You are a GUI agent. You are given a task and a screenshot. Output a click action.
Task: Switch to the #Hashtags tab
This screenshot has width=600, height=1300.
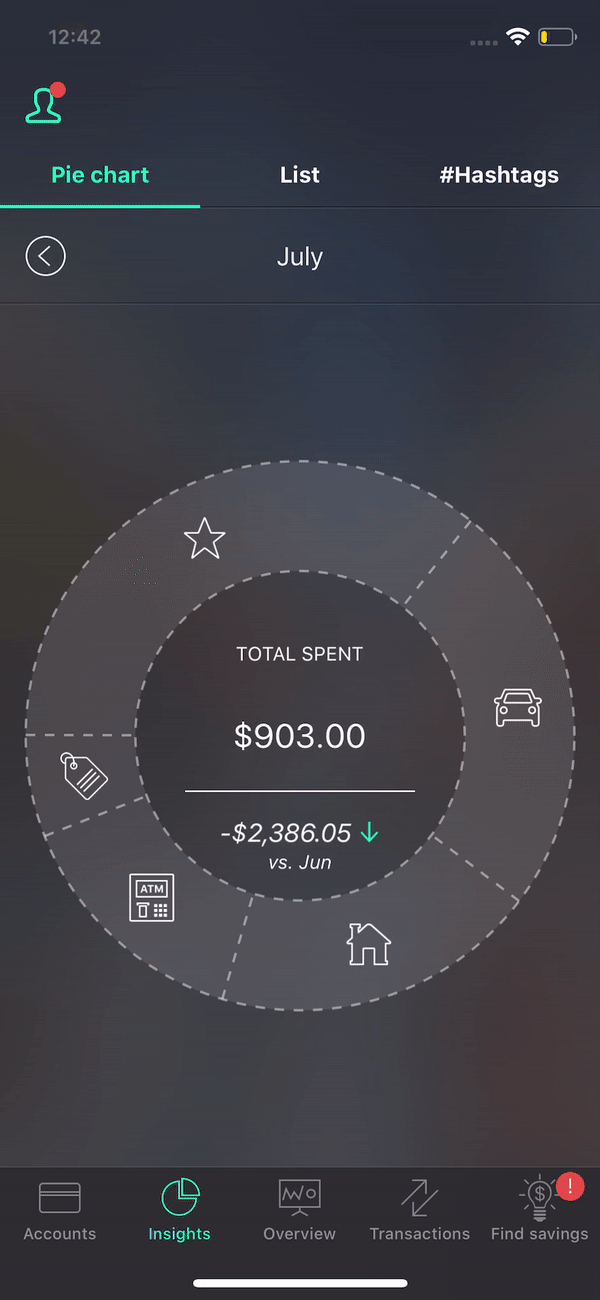pos(499,175)
